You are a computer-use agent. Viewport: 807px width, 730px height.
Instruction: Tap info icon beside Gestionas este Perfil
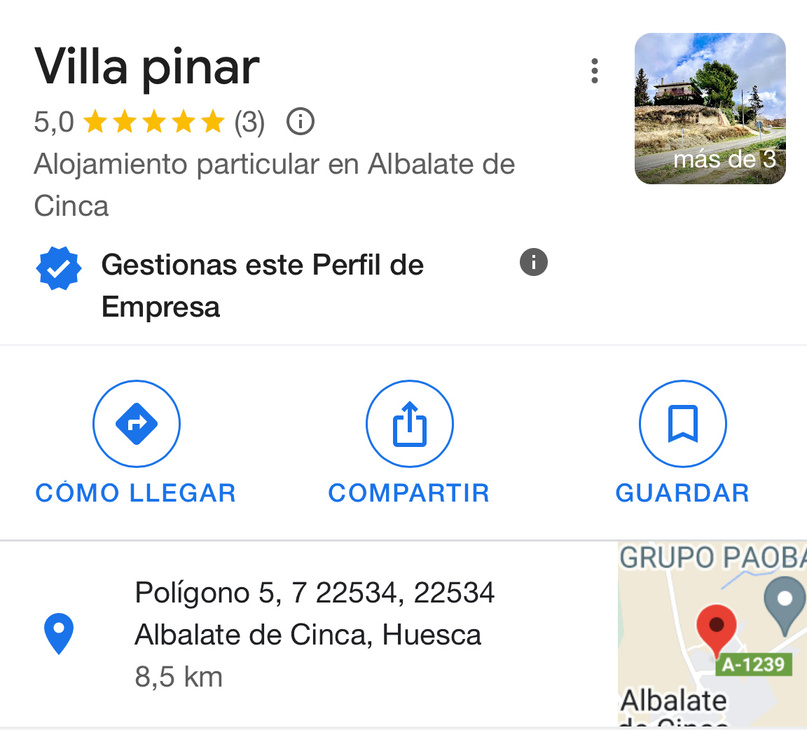pos(534,263)
